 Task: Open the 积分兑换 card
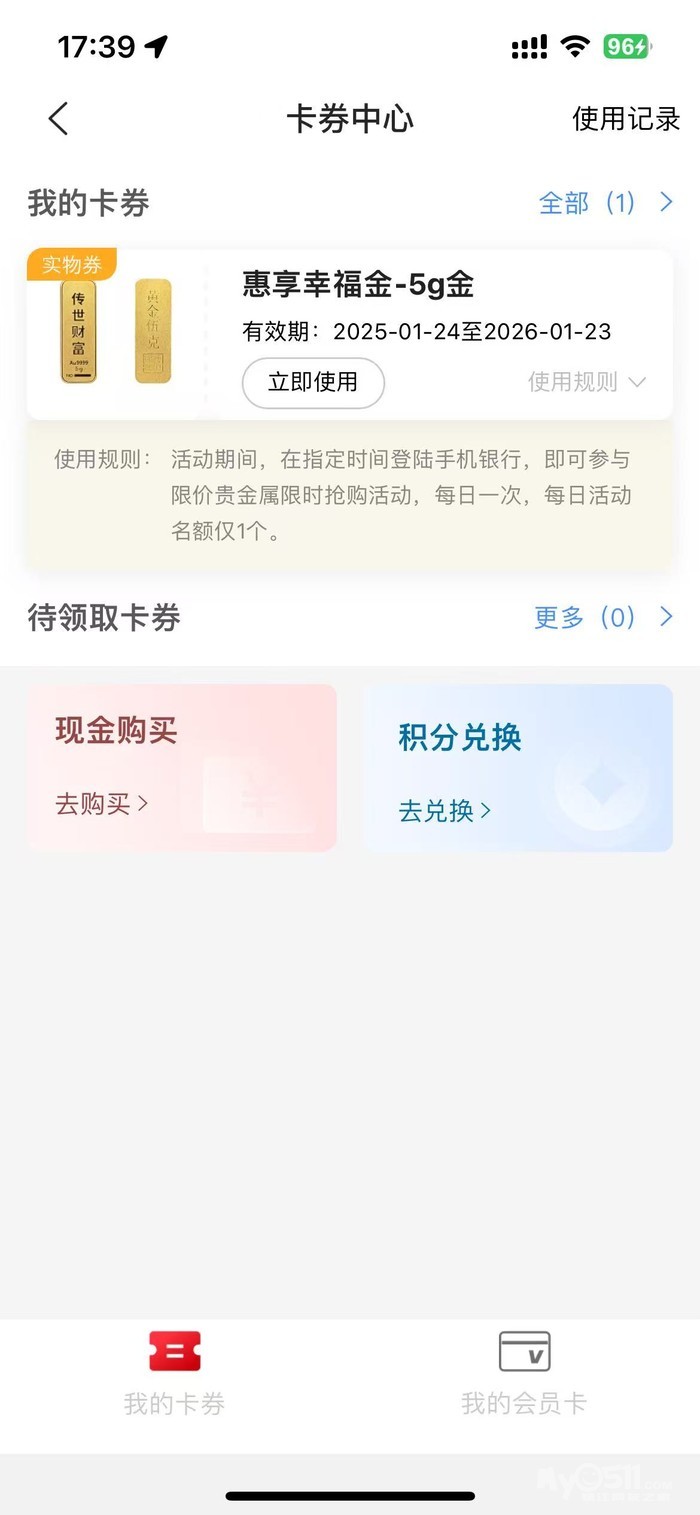pyautogui.click(x=517, y=767)
